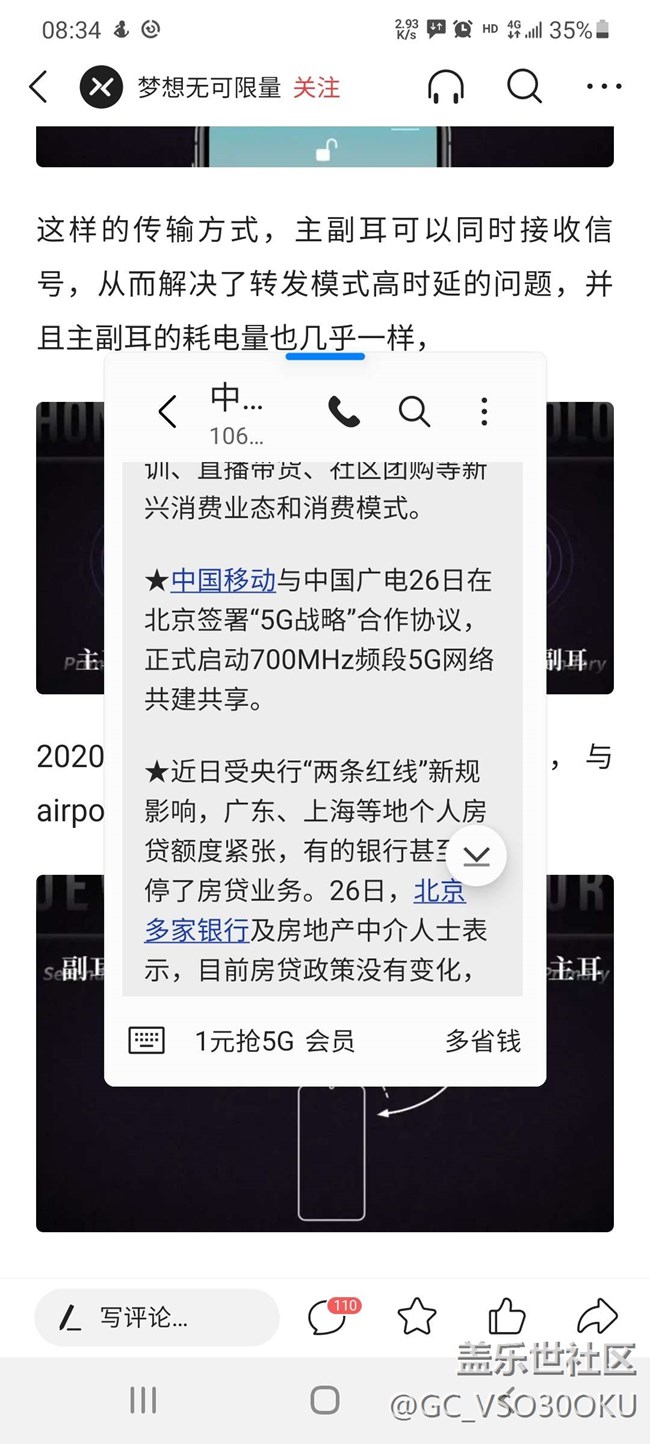
Task: Listen to article with headphones icon
Action: 446,88
